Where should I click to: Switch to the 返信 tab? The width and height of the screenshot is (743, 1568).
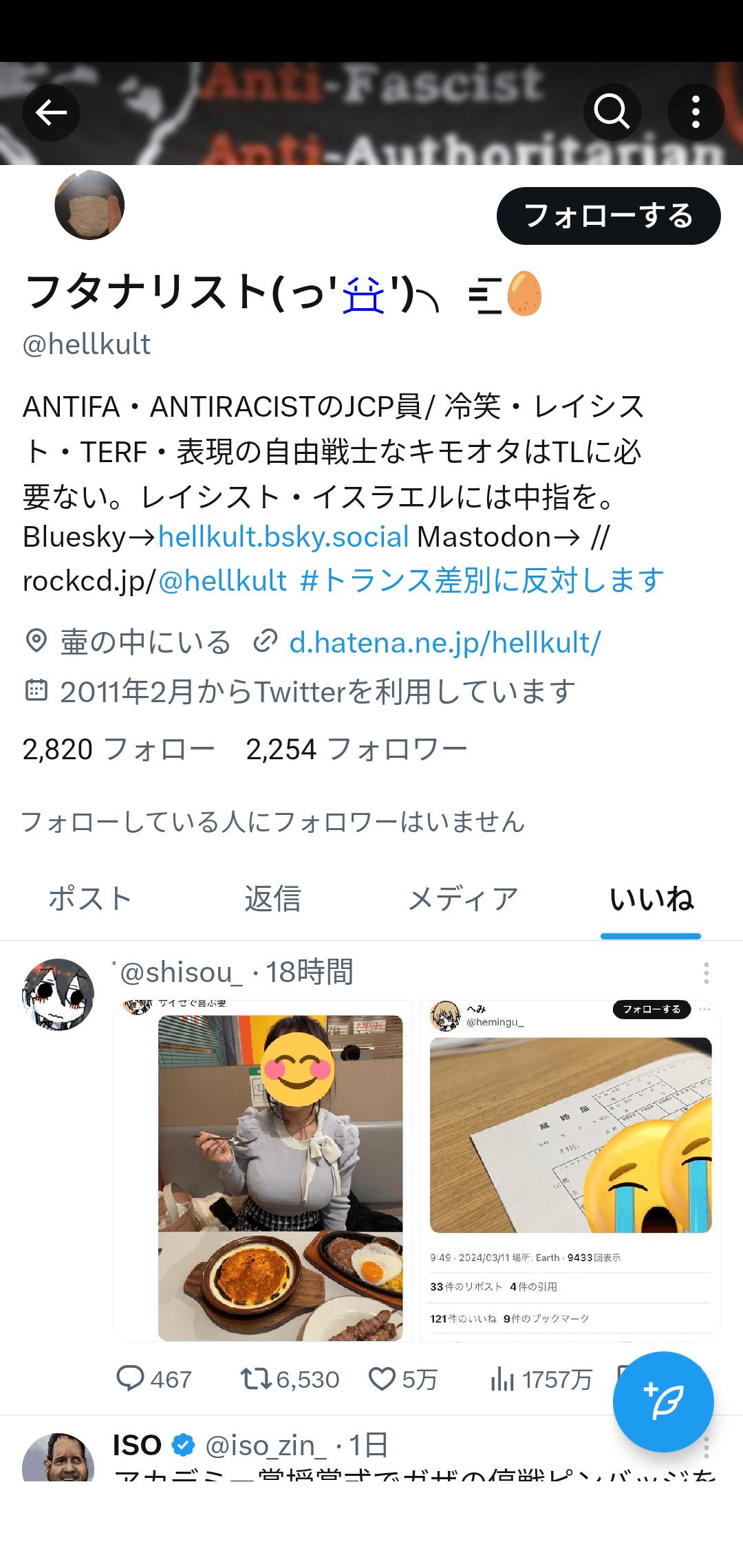pyautogui.click(x=272, y=899)
